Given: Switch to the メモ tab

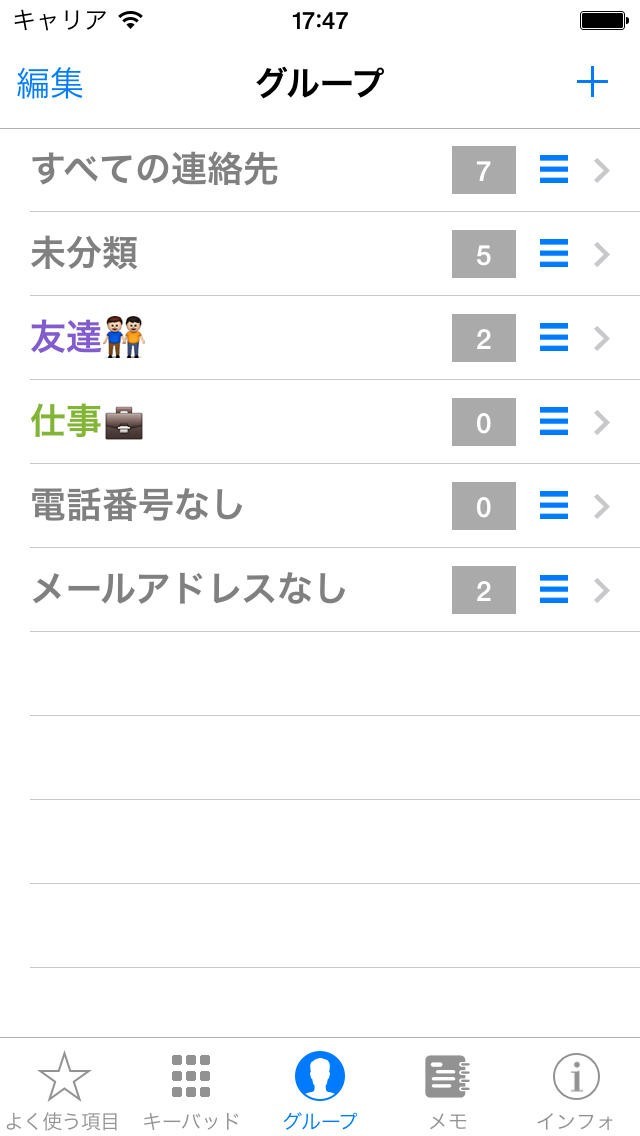Looking at the screenshot, I should coord(448,1090).
